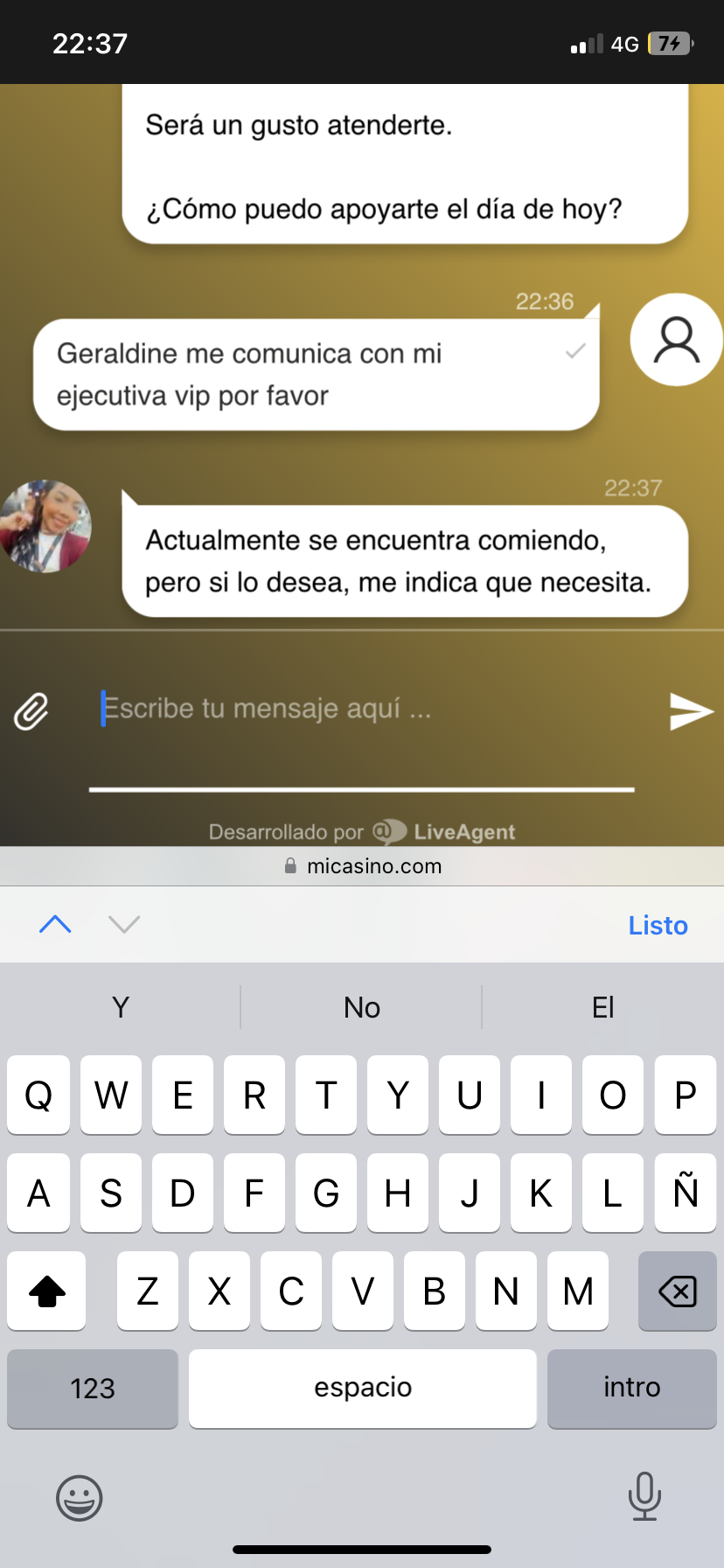724x1568 pixels.
Task: Switch to the 123 numeric keyboard
Action: tap(93, 1388)
